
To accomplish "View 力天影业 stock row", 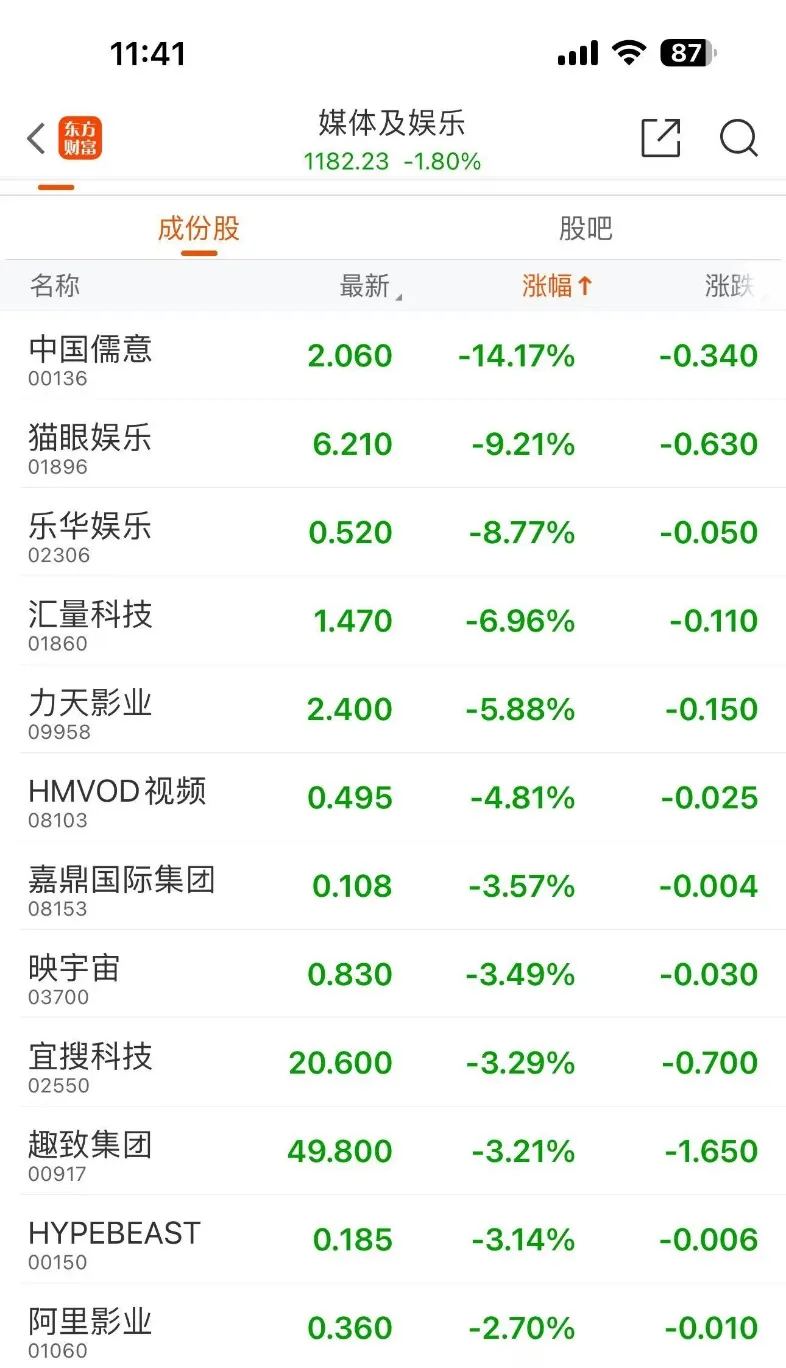I will pyautogui.click(x=393, y=709).
